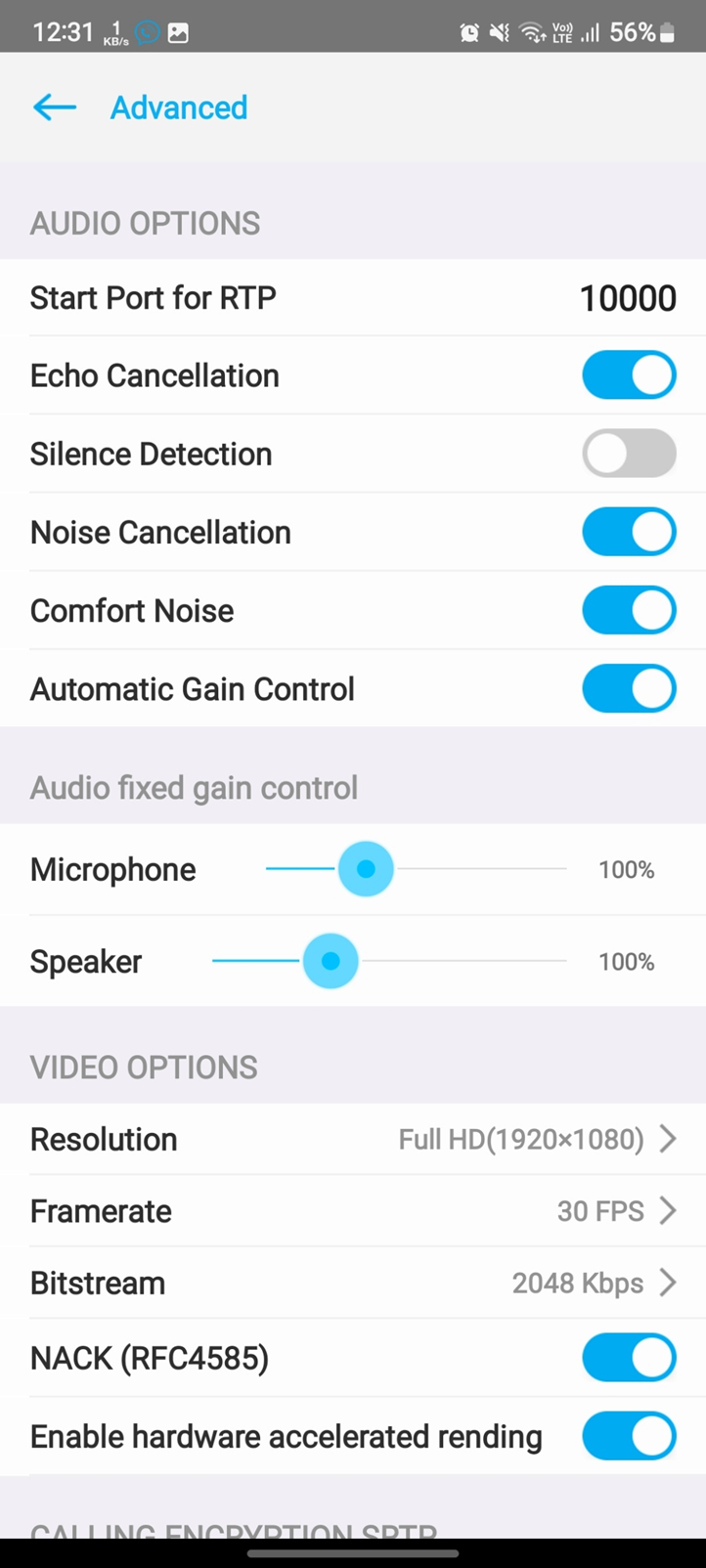Go back using the back arrow
The width and height of the screenshot is (706, 1568).
pyautogui.click(x=55, y=108)
